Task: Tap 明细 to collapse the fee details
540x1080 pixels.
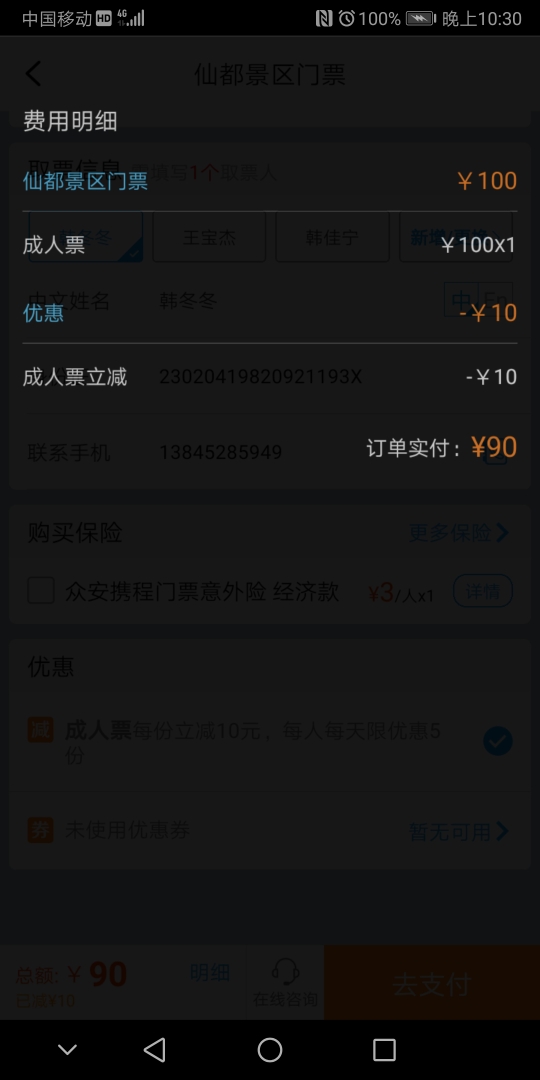Action: [209, 973]
